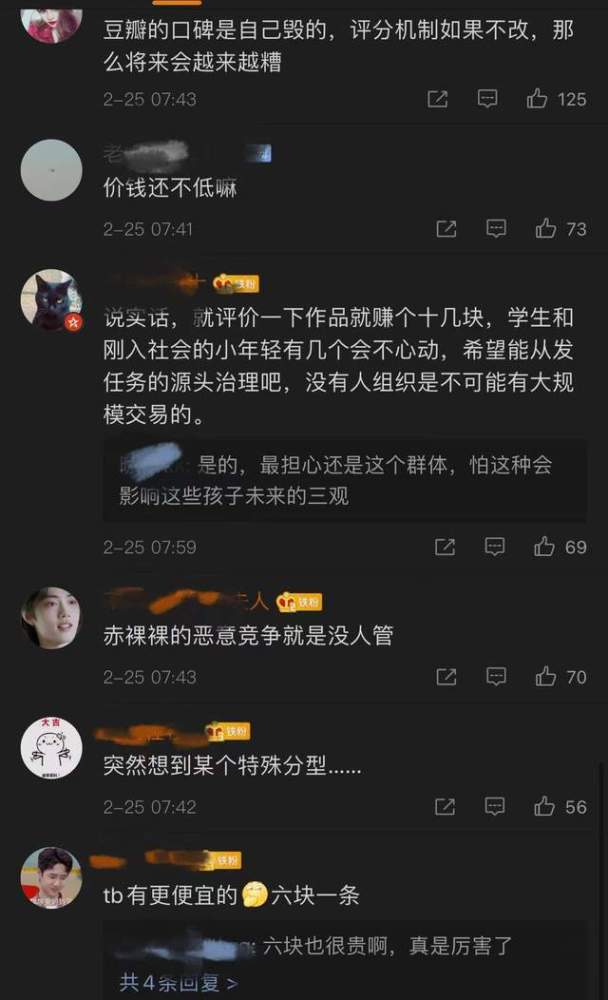Share the comment posted at 2-25 07:59
This screenshot has height=1000, width=608.
click(x=445, y=547)
